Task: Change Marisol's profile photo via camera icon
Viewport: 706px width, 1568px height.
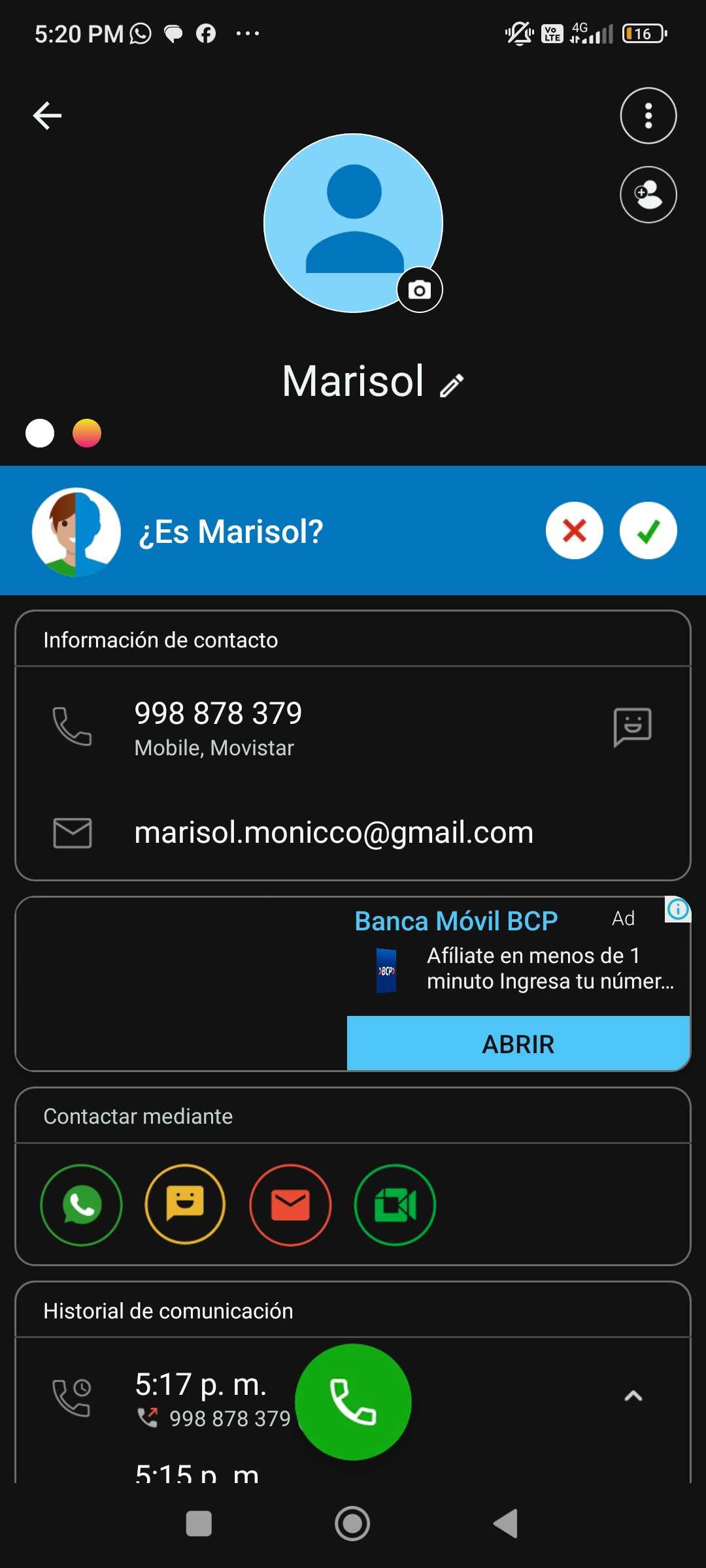Action: click(420, 289)
